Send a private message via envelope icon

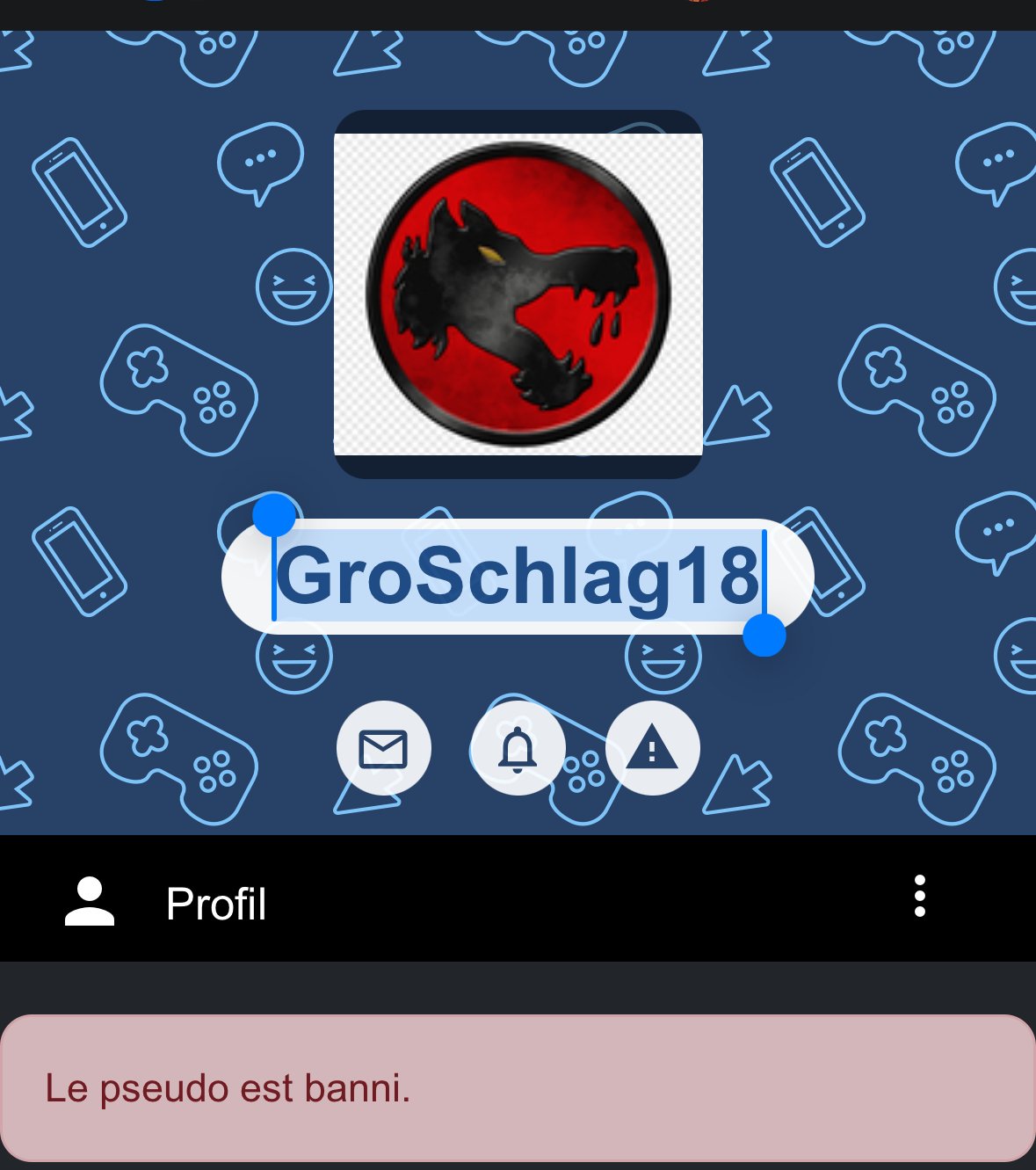click(383, 749)
